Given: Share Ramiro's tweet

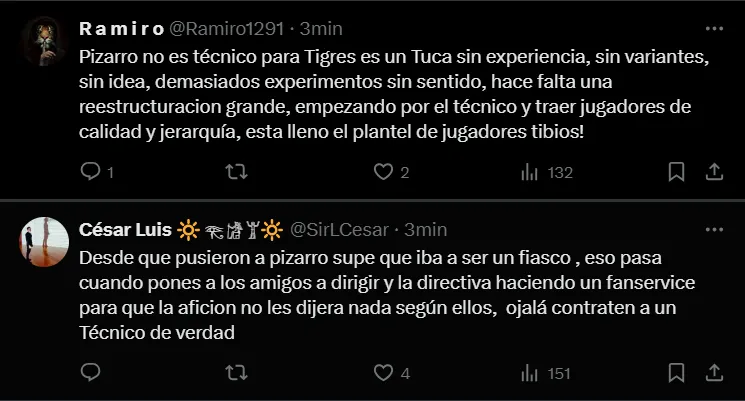Looking at the screenshot, I should tap(714, 172).
